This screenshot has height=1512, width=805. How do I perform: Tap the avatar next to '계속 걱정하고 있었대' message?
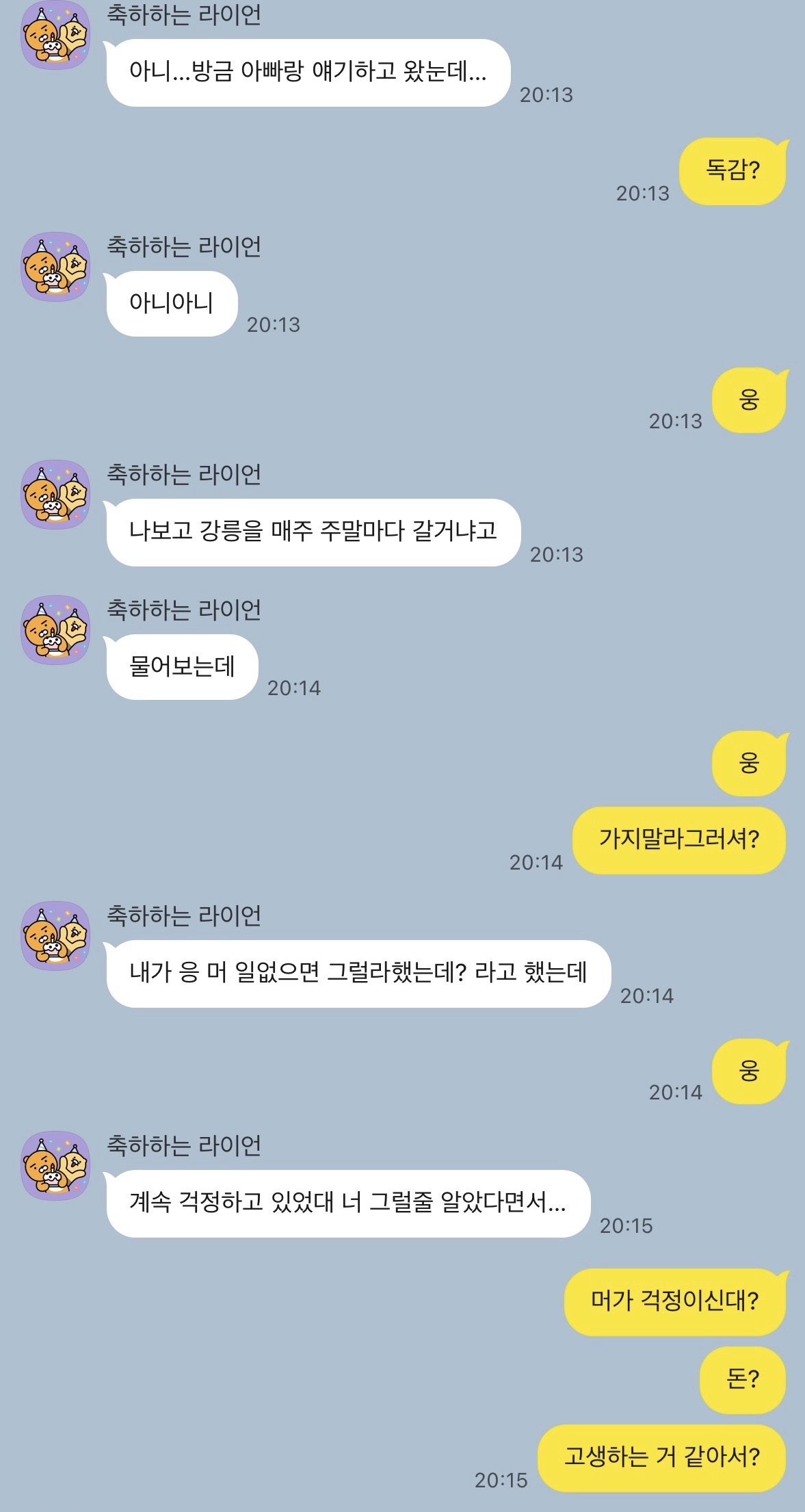point(56,1165)
